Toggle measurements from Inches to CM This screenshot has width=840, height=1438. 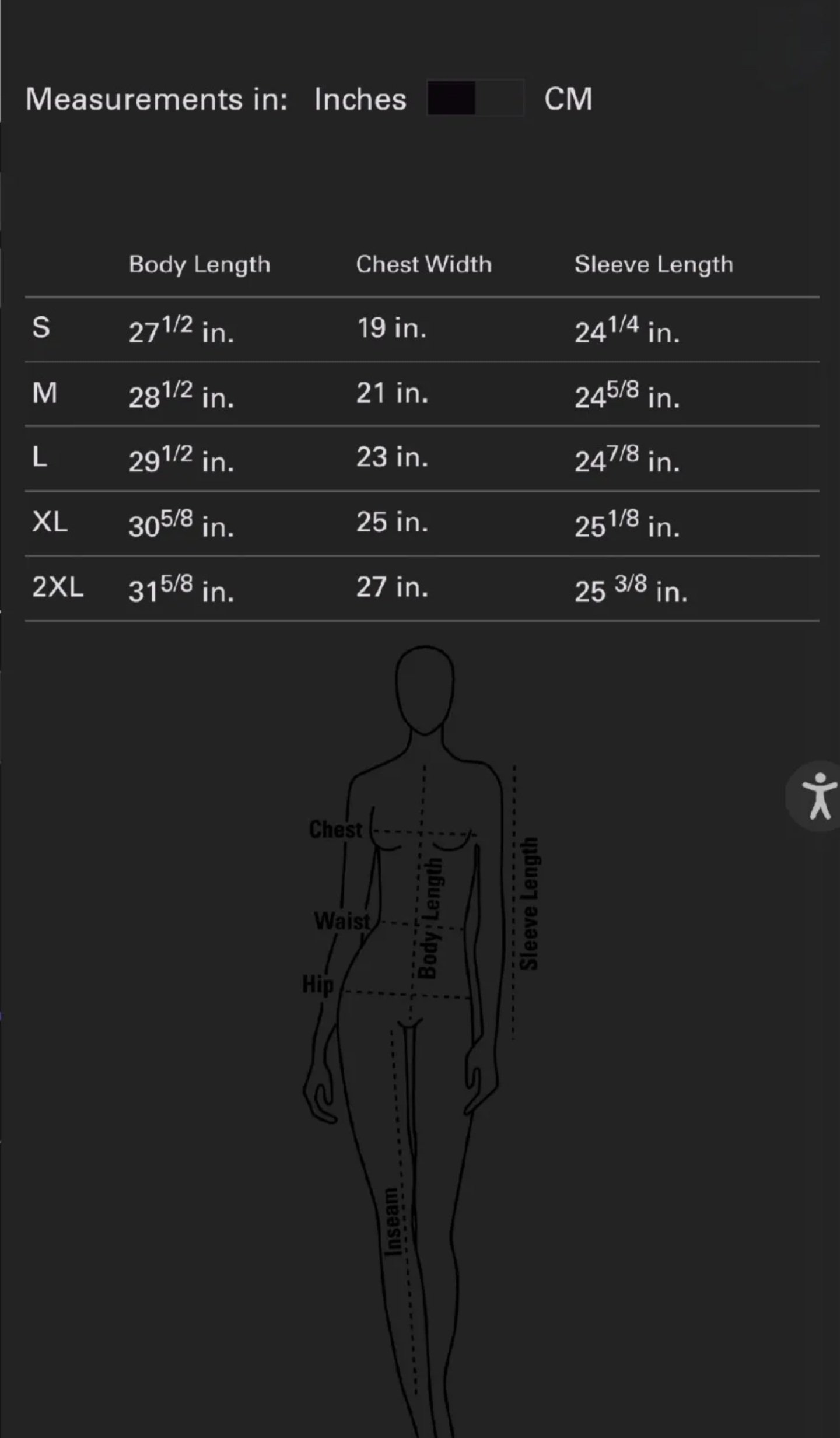click(x=475, y=98)
